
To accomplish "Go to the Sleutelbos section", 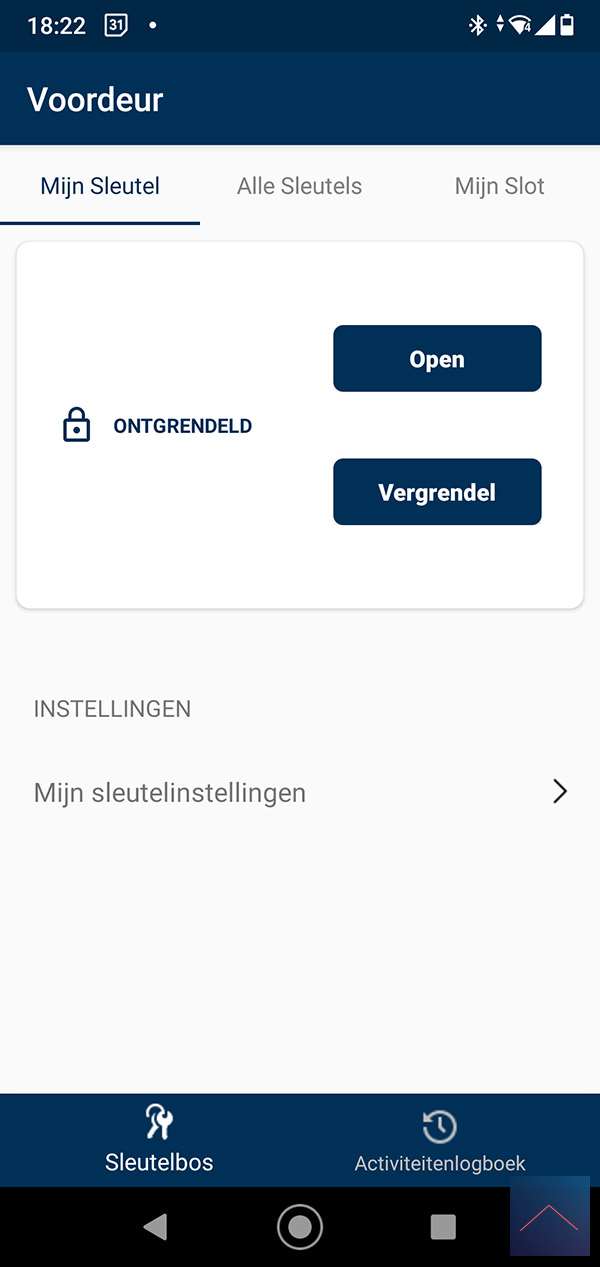I will [159, 1140].
